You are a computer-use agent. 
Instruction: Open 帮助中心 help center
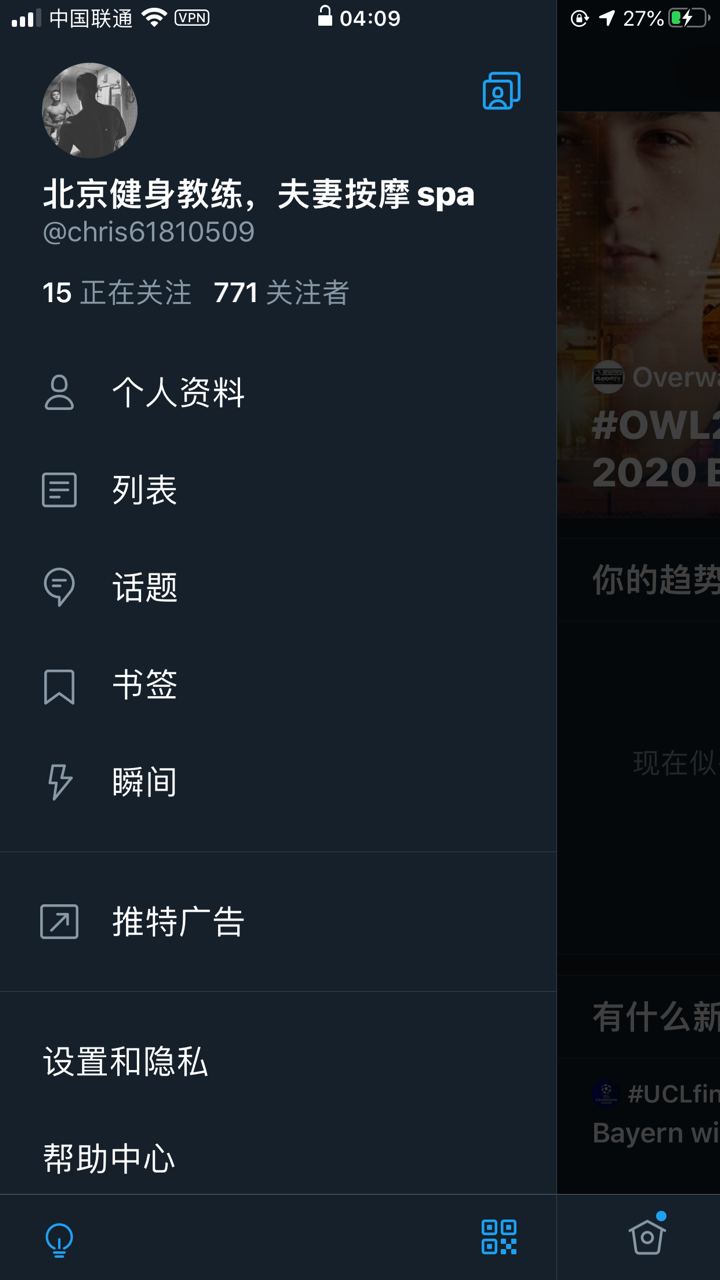pos(109,1158)
